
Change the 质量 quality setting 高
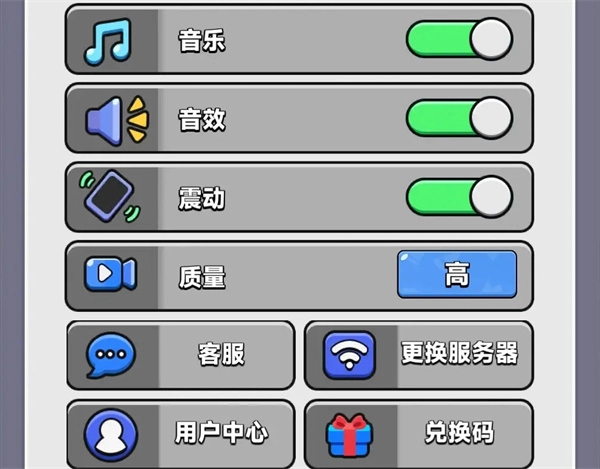tap(457, 274)
